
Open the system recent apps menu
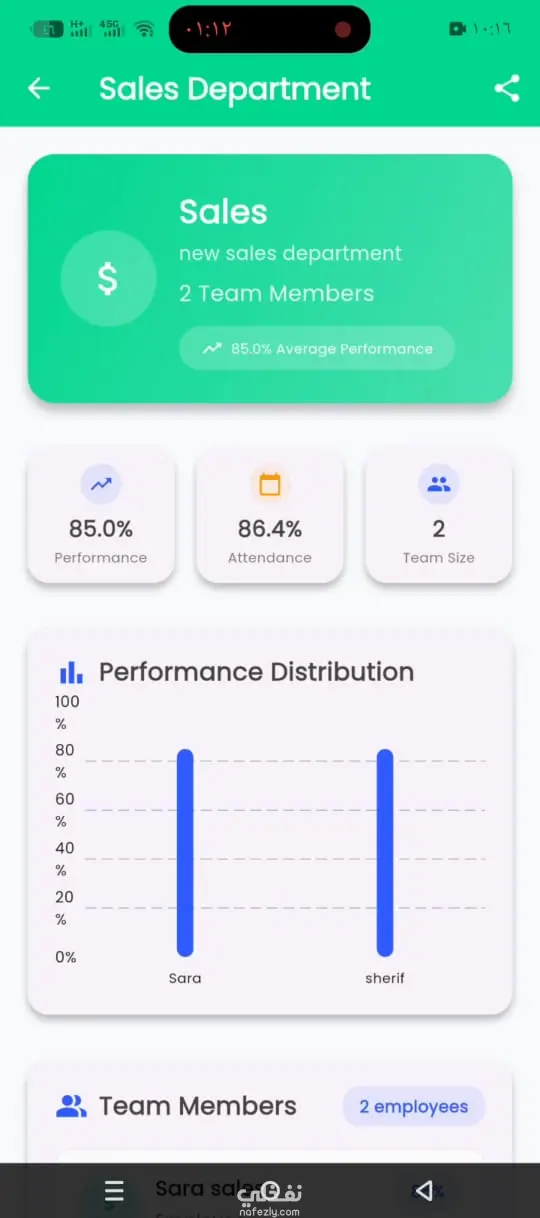tap(115, 1191)
